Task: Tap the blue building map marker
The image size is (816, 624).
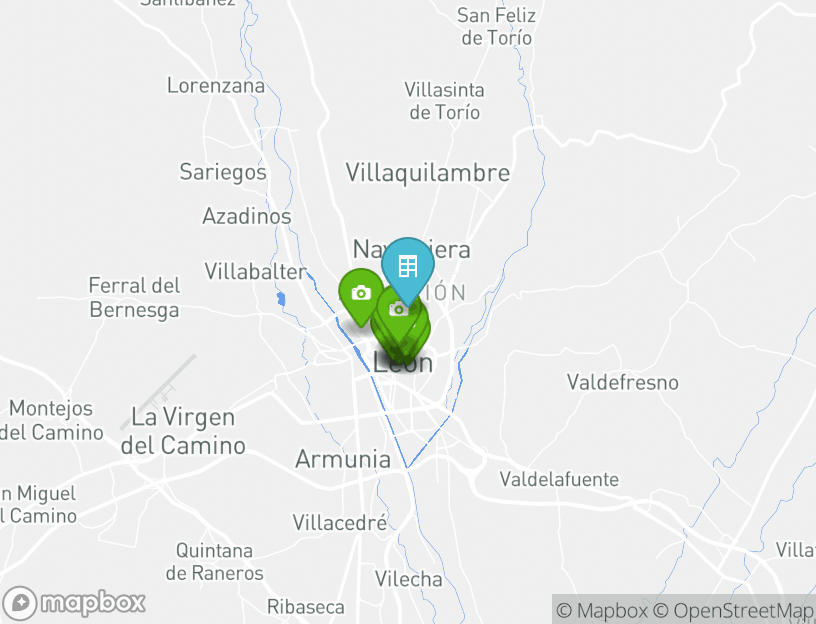Action: 407,266
